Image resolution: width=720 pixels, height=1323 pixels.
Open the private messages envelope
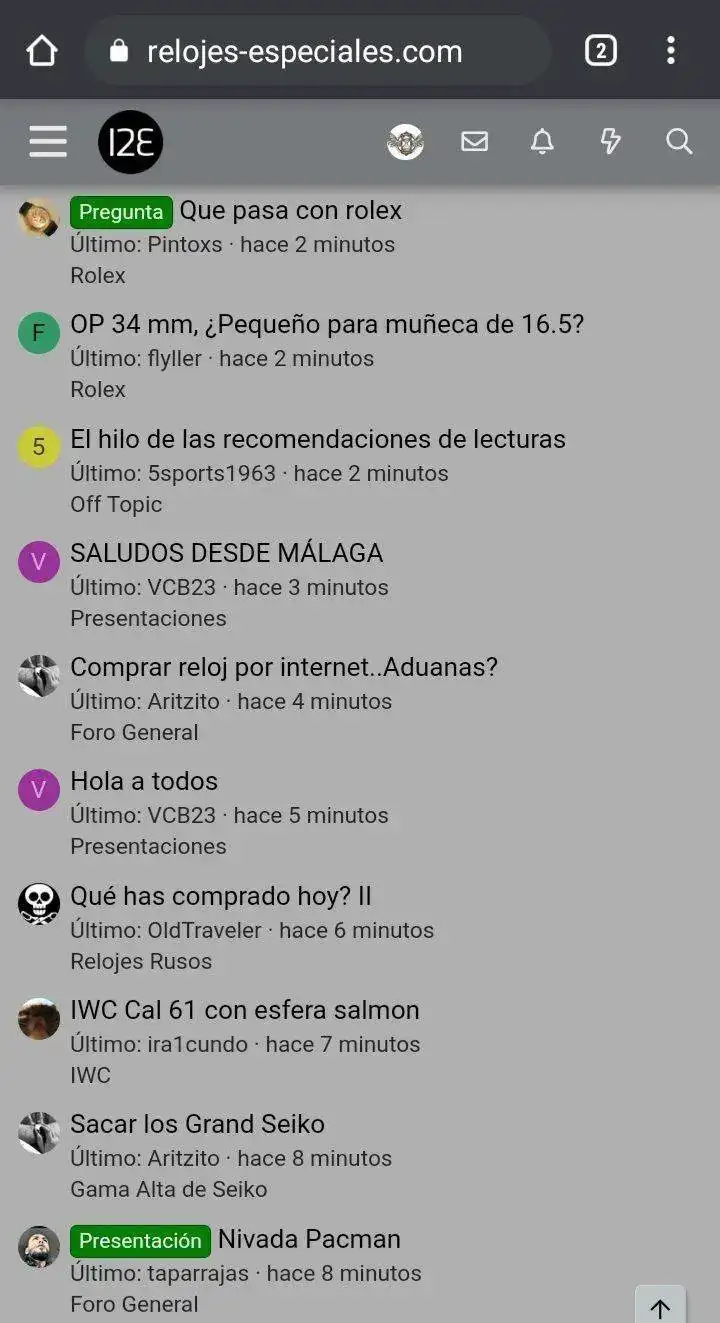(x=474, y=142)
